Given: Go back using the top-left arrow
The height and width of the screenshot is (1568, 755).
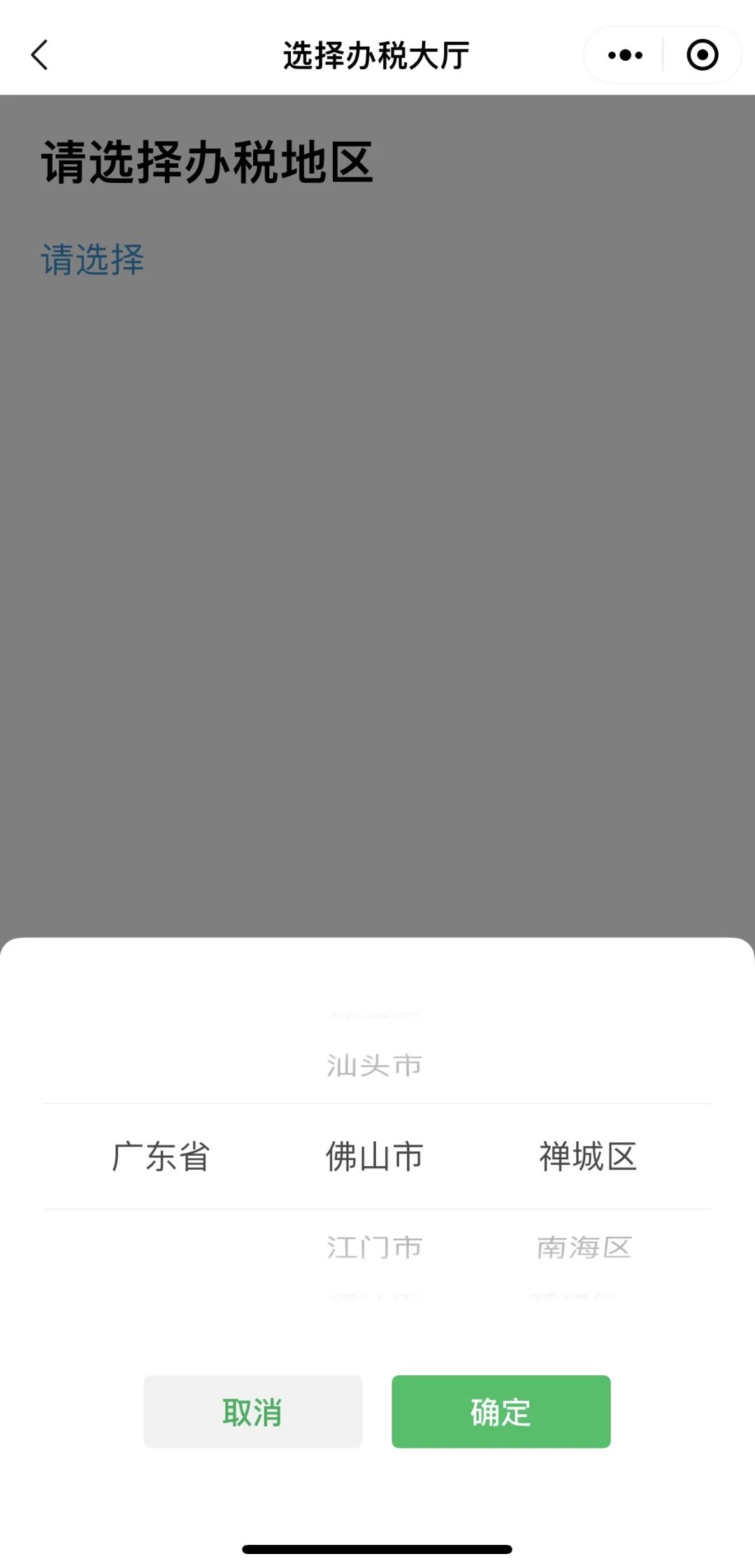Looking at the screenshot, I should (x=40, y=55).
